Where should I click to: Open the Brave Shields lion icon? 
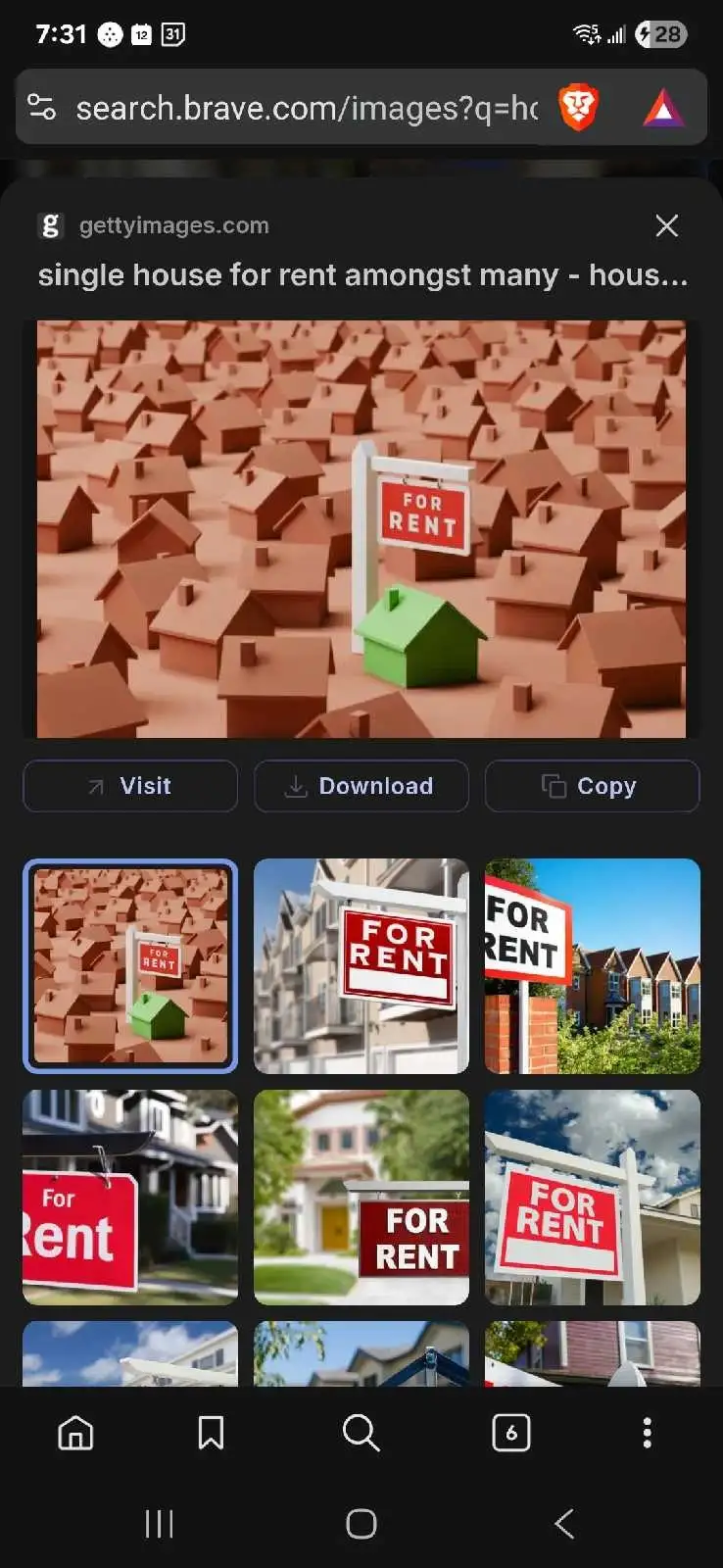coord(578,108)
